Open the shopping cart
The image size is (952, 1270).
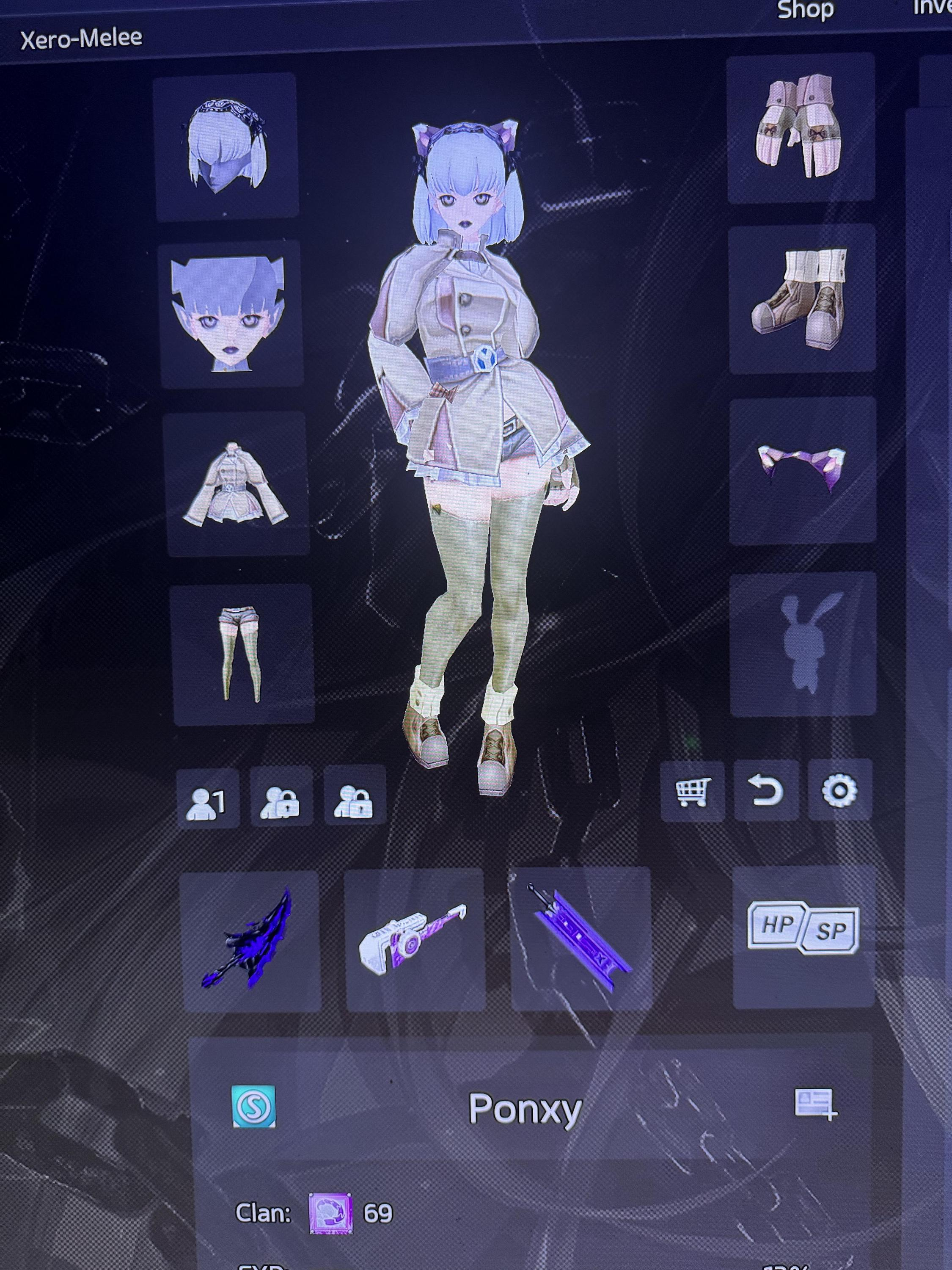pos(692,792)
